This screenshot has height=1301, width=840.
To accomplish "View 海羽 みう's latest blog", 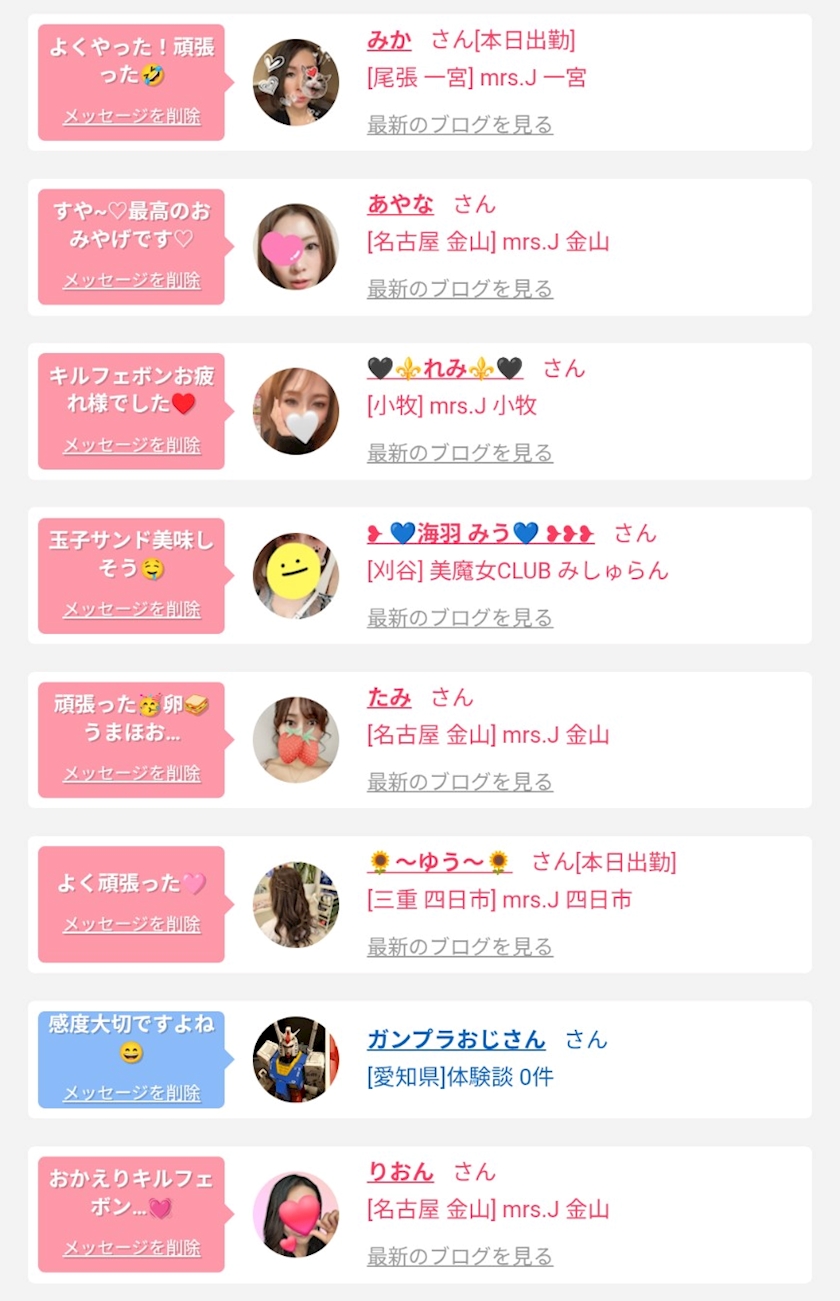I will pyautogui.click(x=459, y=618).
